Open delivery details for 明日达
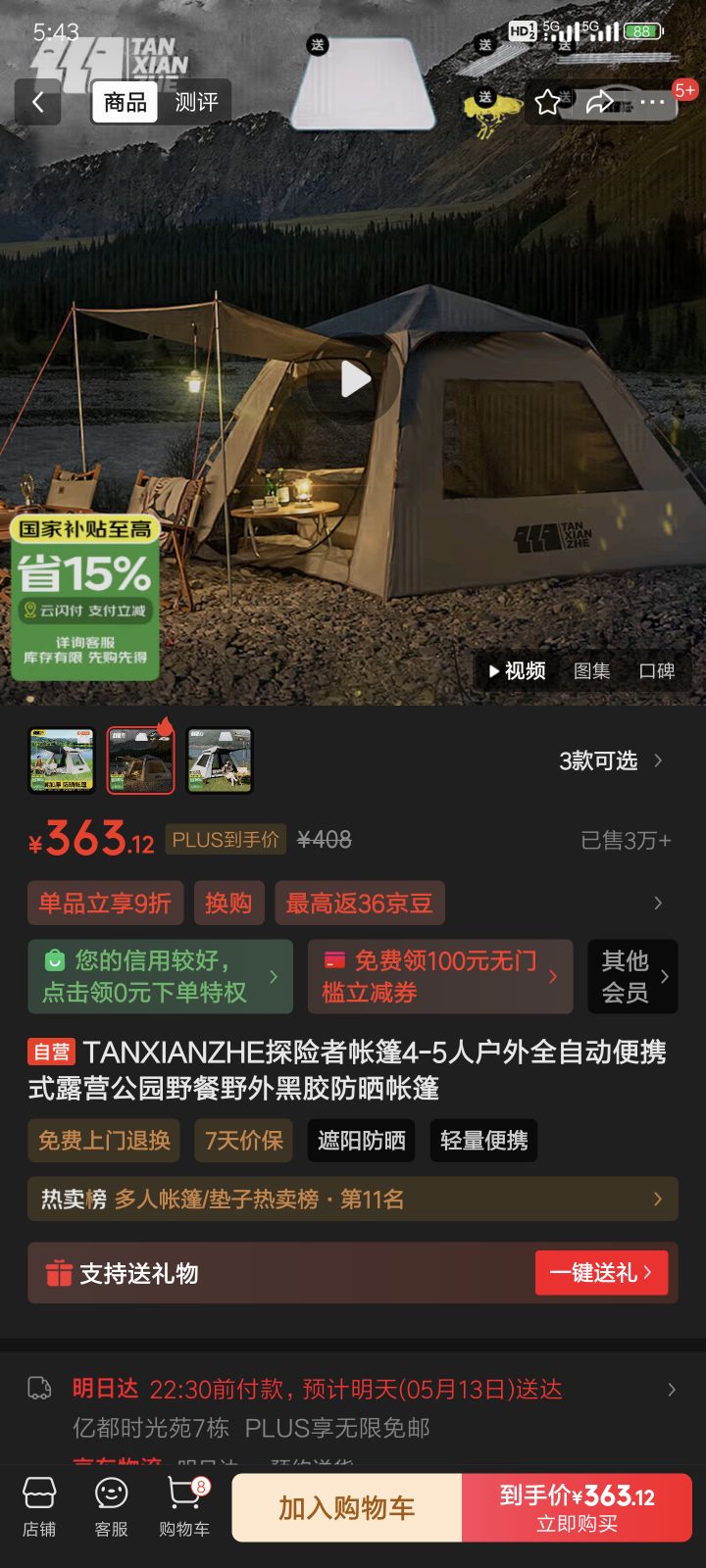Image resolution: width=706 pixels, height=1568 pixels. [x=353, y=1390]
